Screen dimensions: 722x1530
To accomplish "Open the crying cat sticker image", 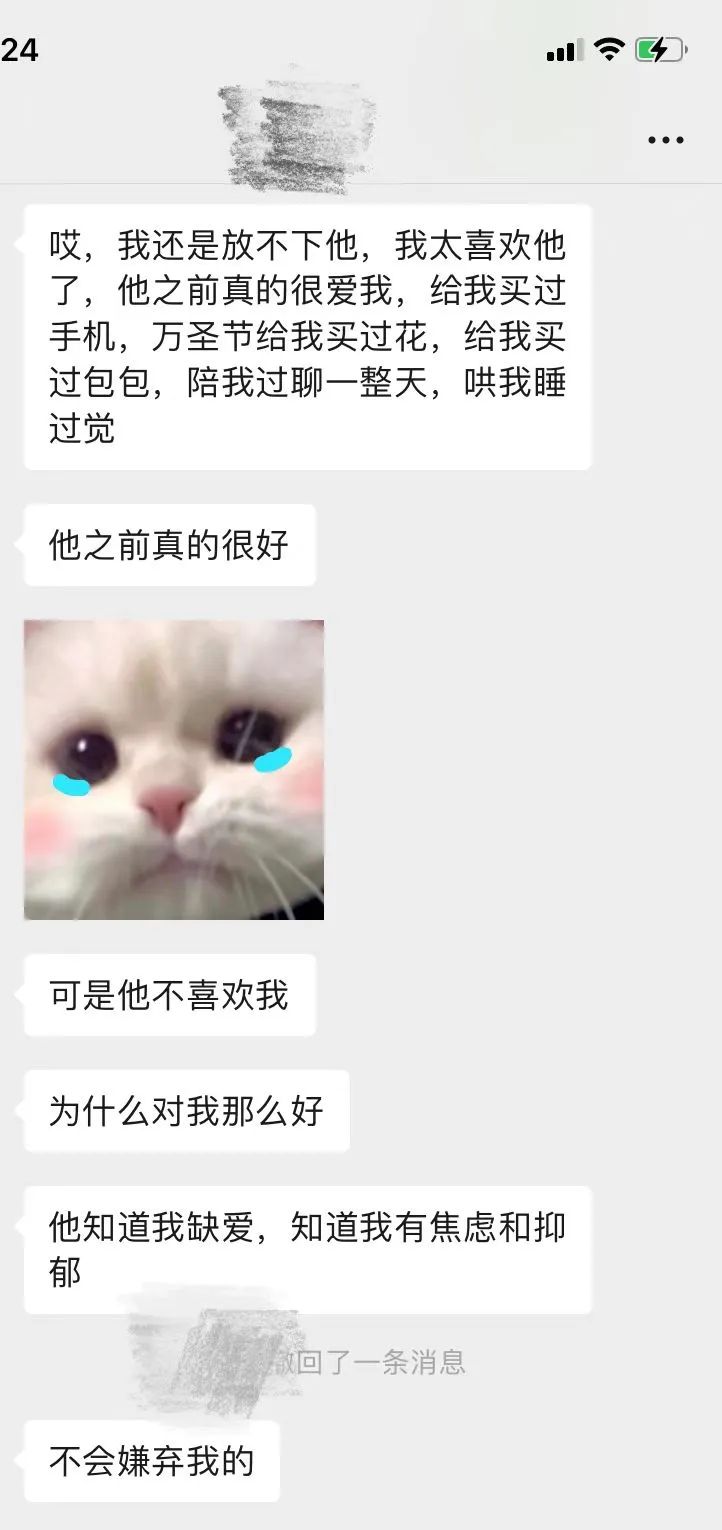I will pos(174,769).
